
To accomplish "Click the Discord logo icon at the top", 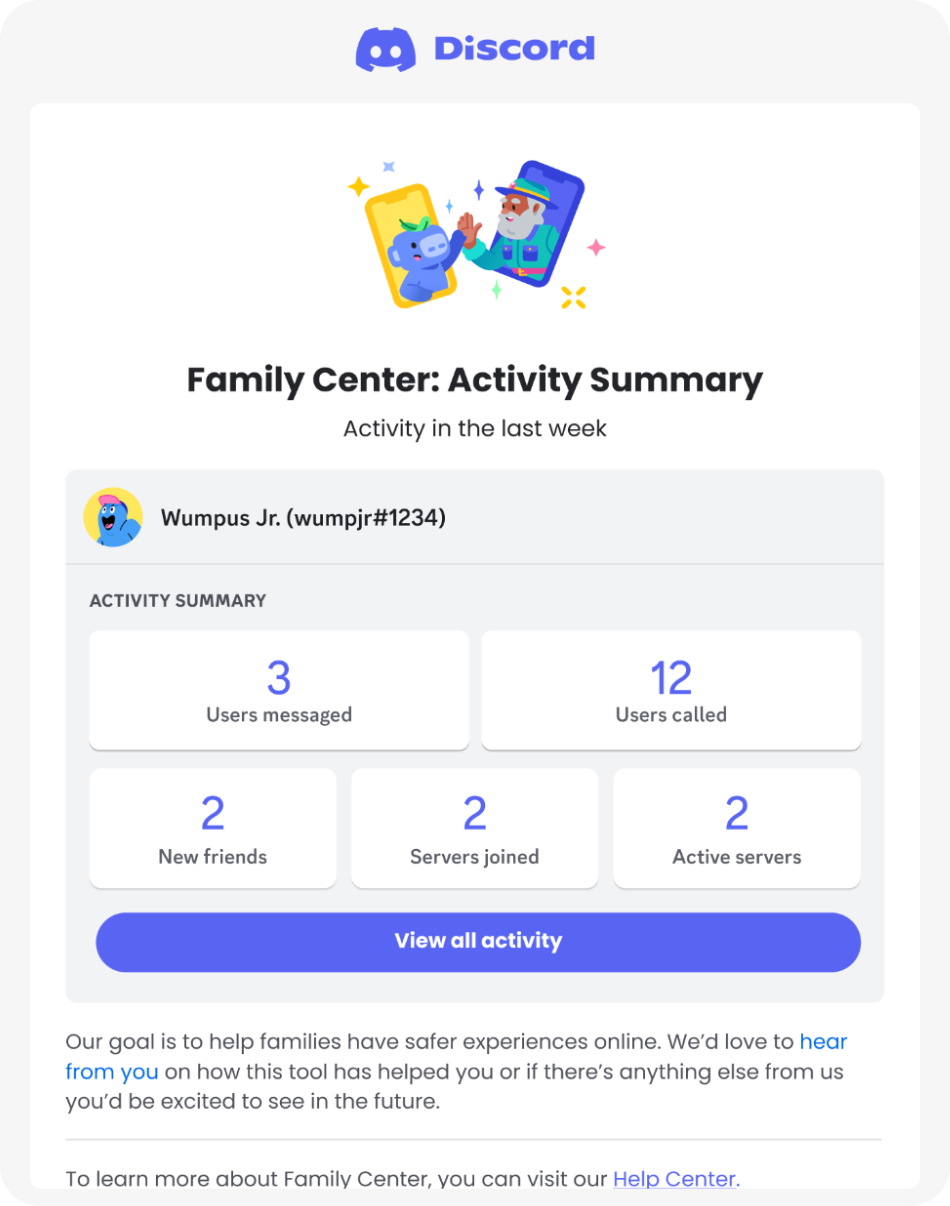I will click(385, 49).
